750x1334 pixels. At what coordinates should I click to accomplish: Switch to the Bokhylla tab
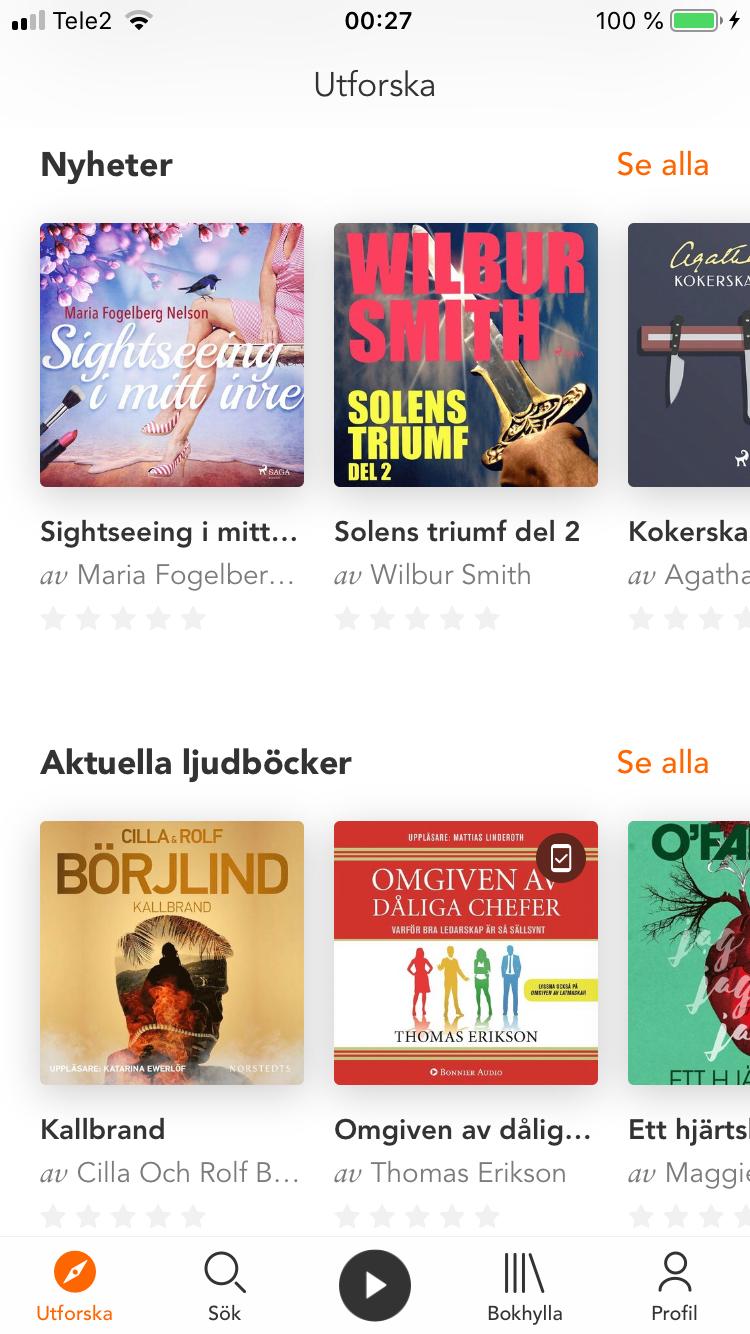(525, 1287)
